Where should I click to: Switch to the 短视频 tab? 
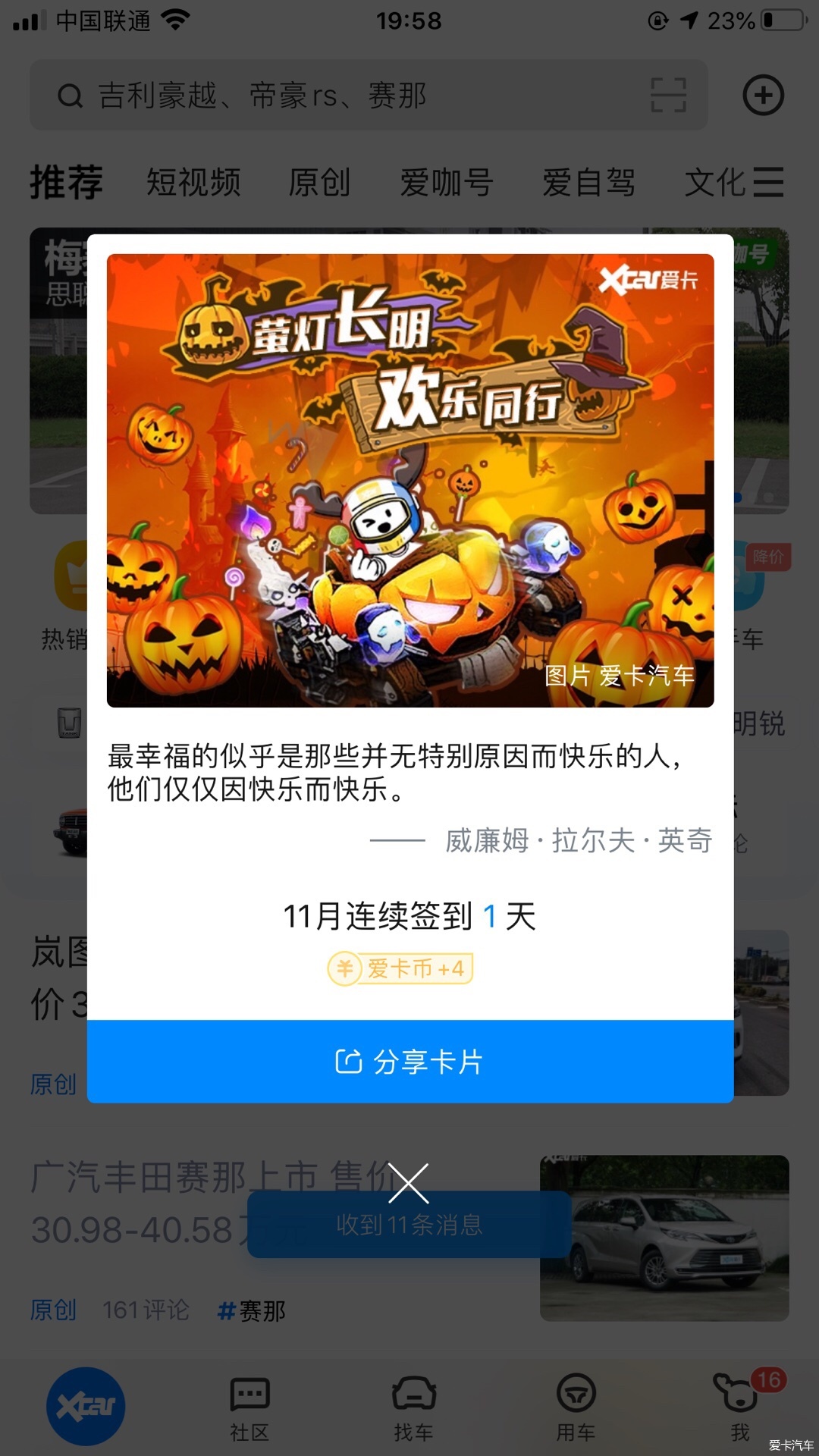(x=193, y=183)
